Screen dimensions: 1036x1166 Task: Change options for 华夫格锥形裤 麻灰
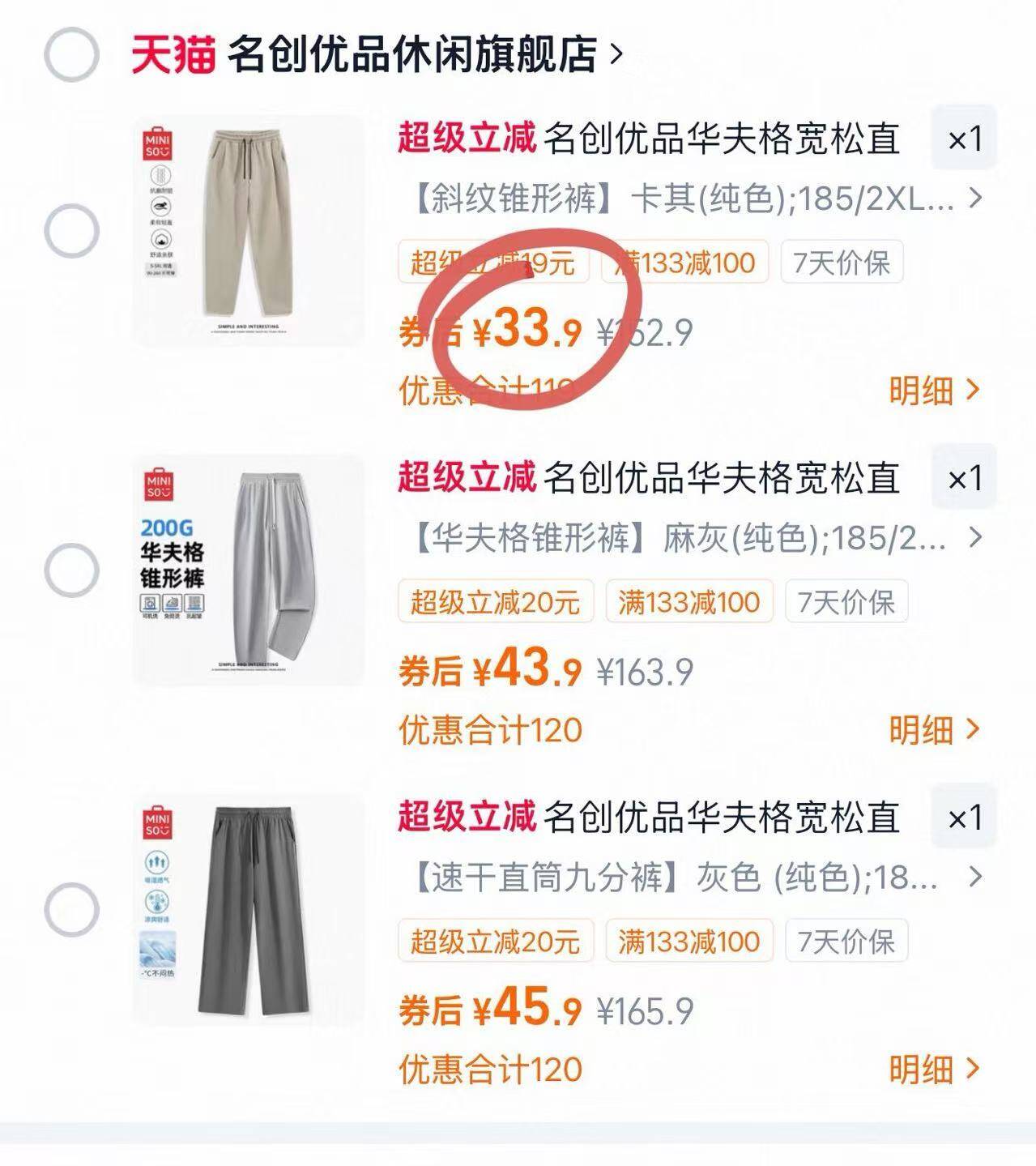point(697,538)
